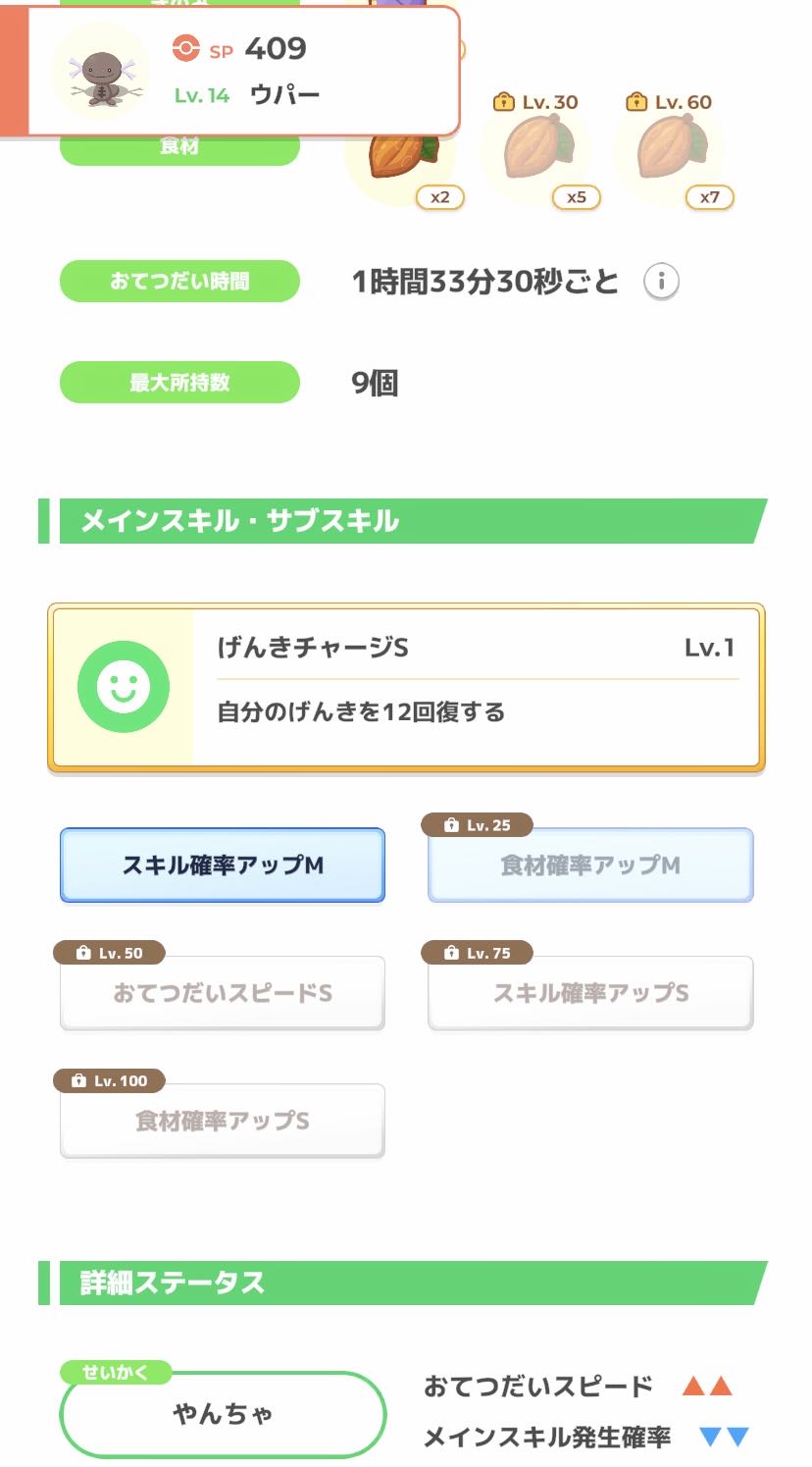Tap the locked スキル確率アップS sub skill

click(590, 993)
